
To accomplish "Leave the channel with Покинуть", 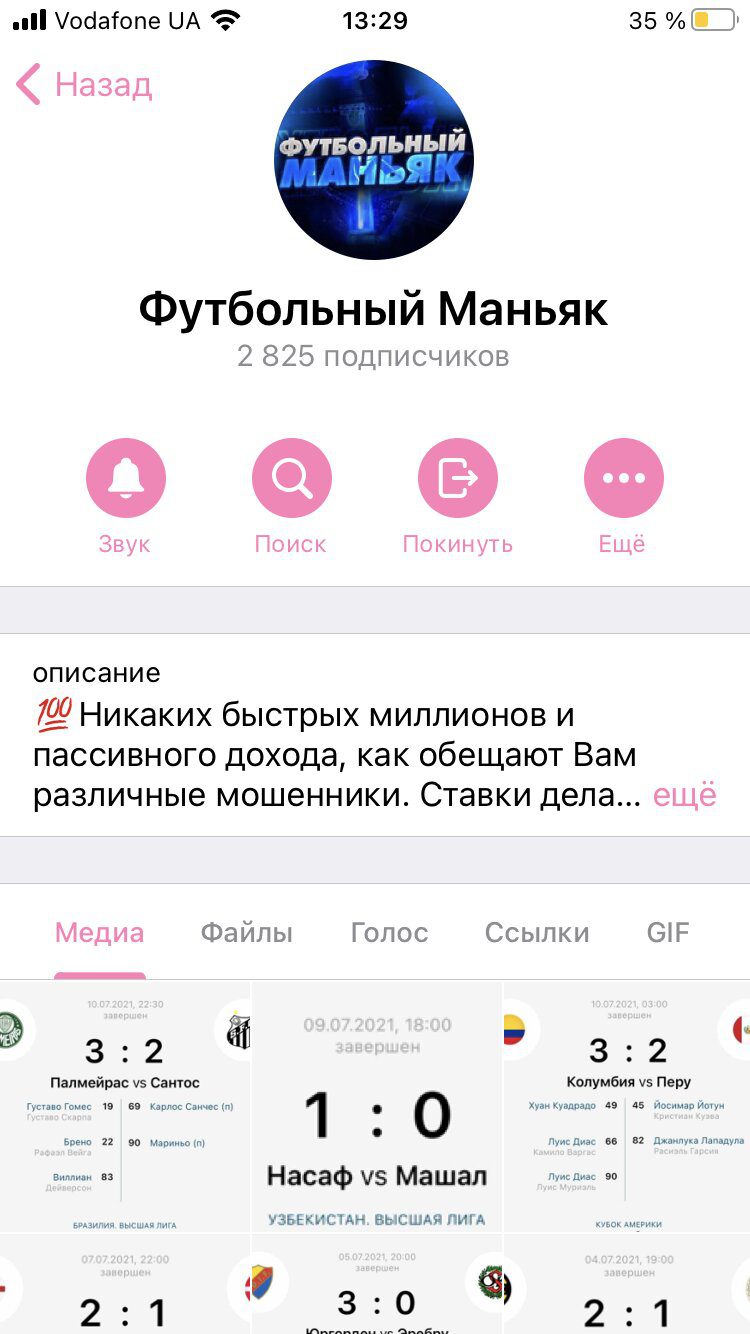I will (457, 479).
